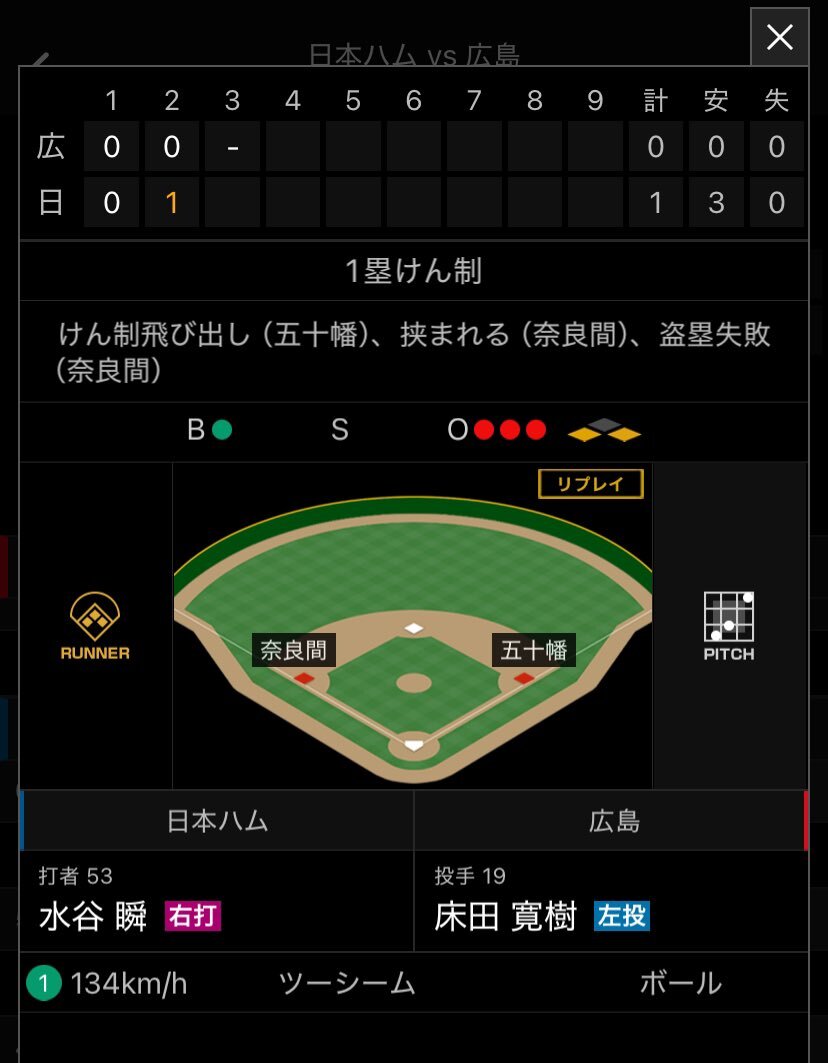
Task: Watch the リプレイ replay
Action: (590, 484)
